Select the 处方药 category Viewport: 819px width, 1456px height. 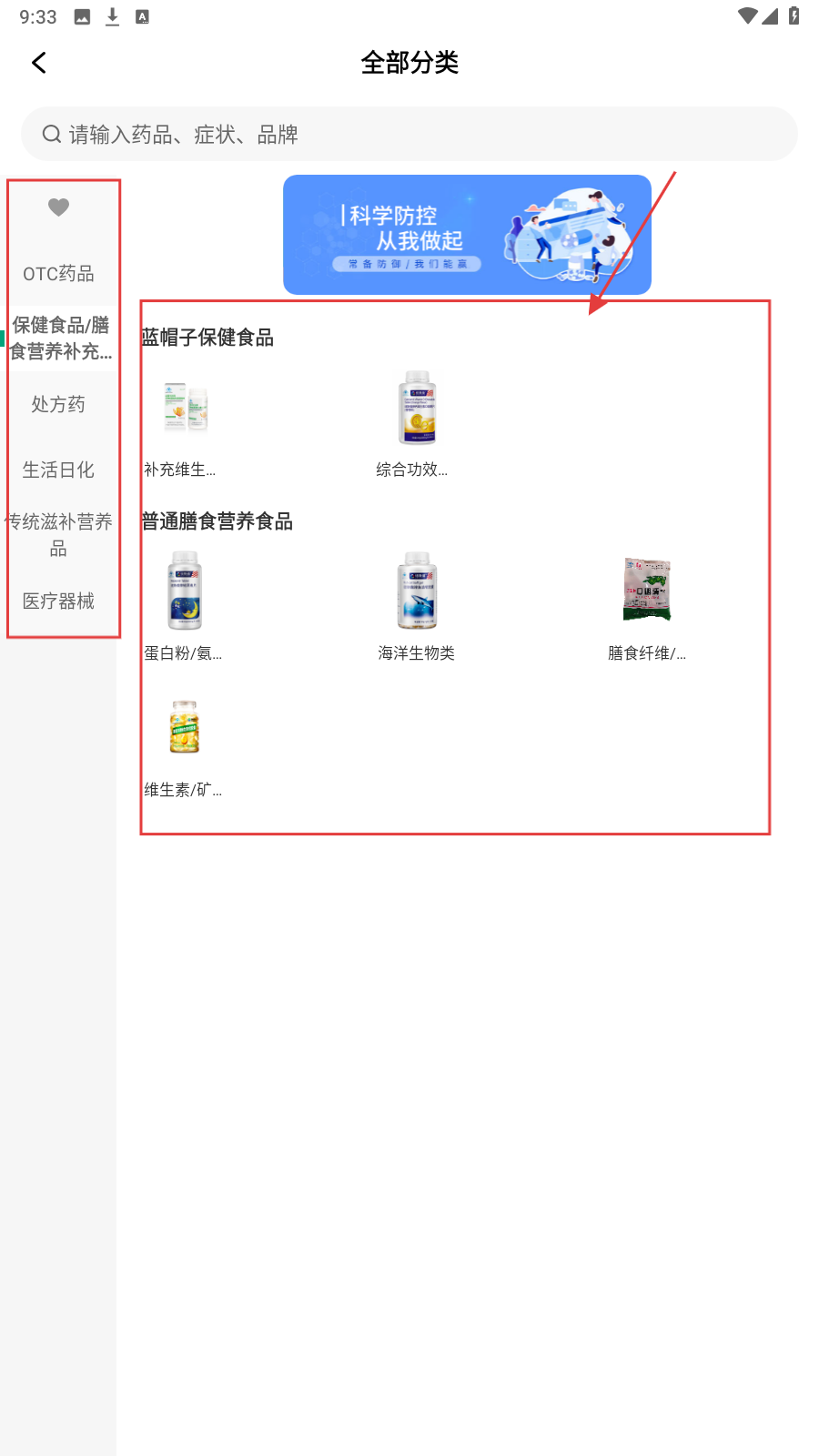[x=58, y=404]
